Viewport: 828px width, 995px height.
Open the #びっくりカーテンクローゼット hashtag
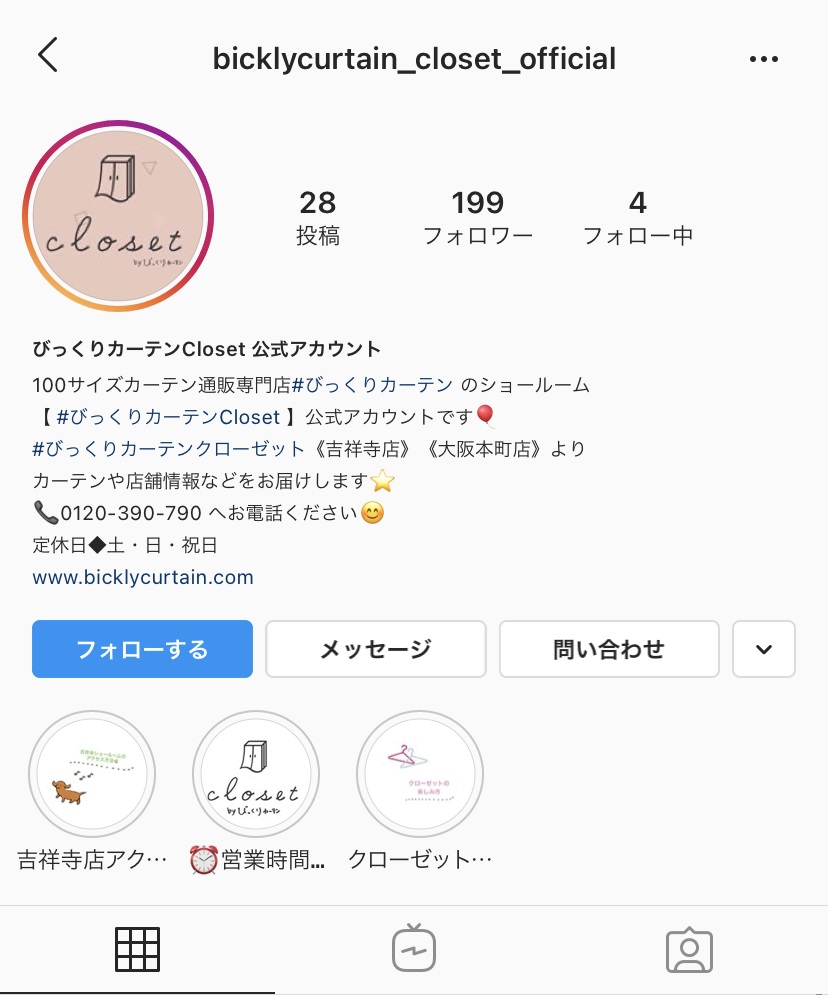168,449
